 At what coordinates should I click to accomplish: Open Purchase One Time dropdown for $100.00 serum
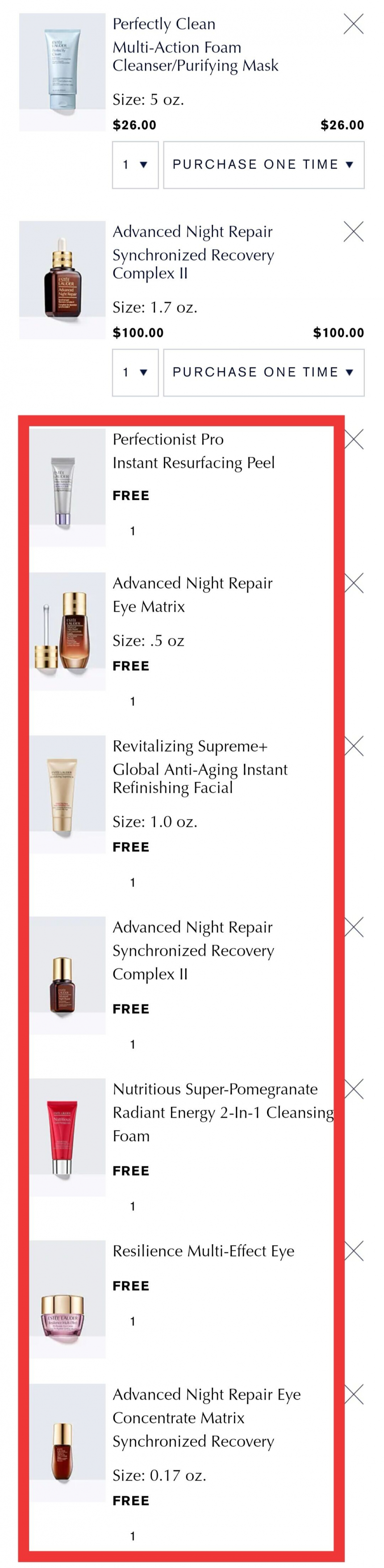click(x=263, y=372)
